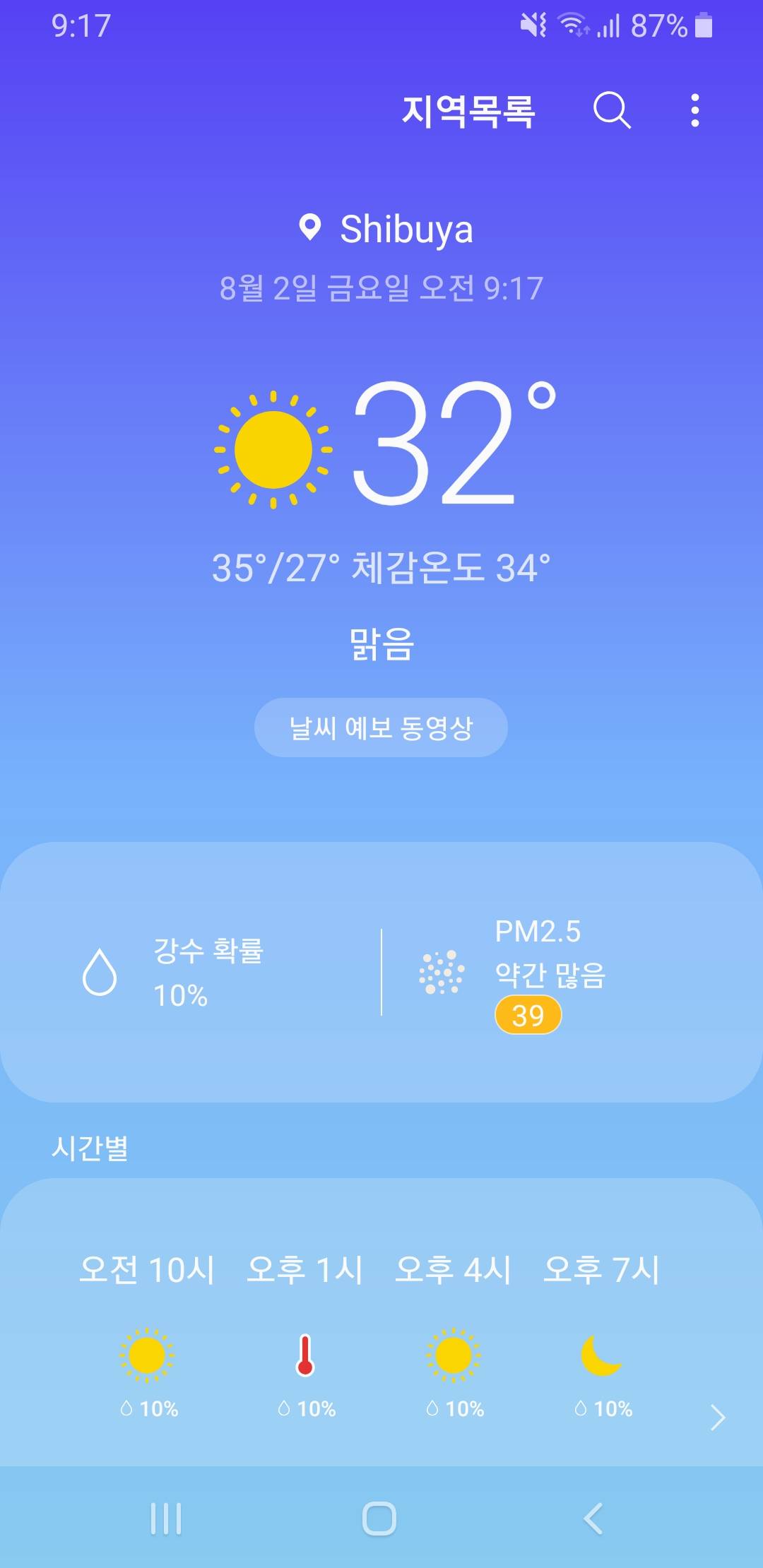Open the 강수 확률 precipitation details
This screenshot has width=763, height=1568.
click(x=191, y=973)
